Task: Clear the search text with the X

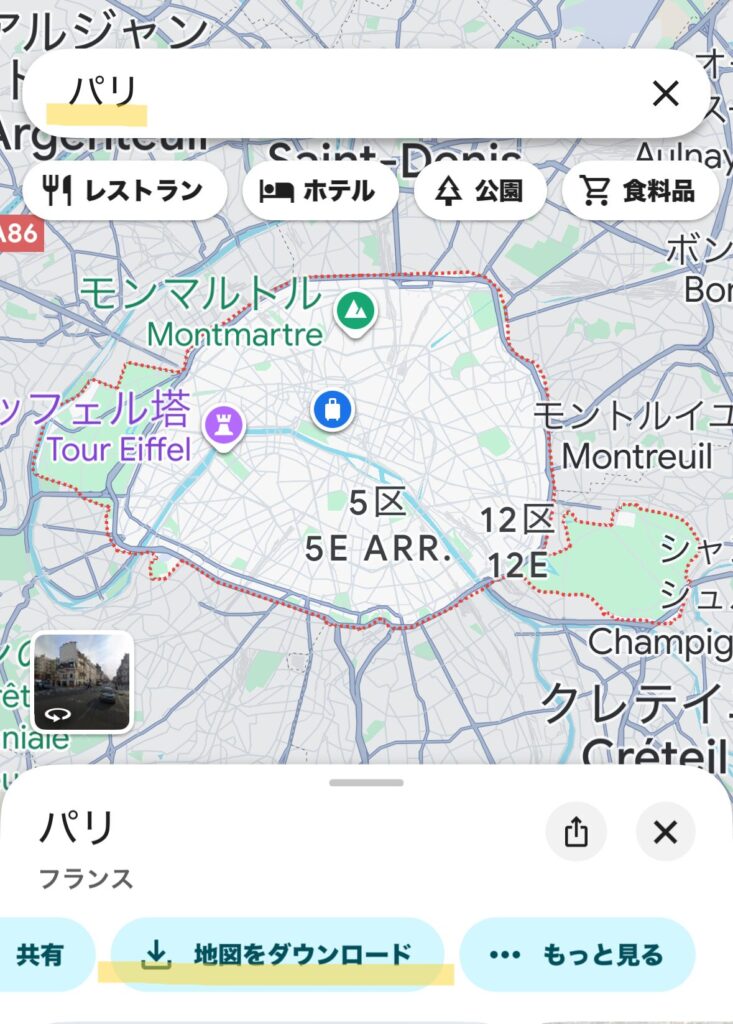Action: [665, 94]
